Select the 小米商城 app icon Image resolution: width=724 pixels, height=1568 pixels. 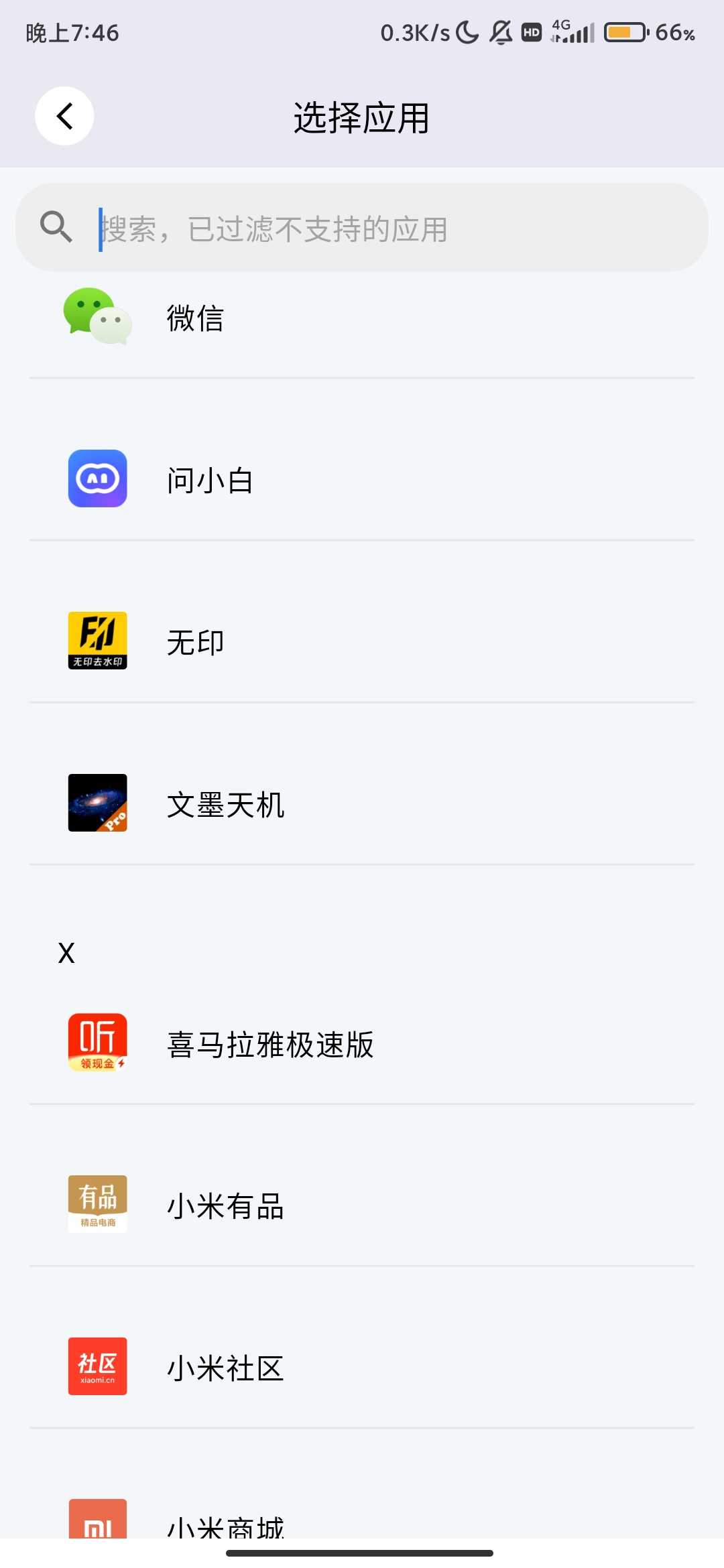point(97,1521)
